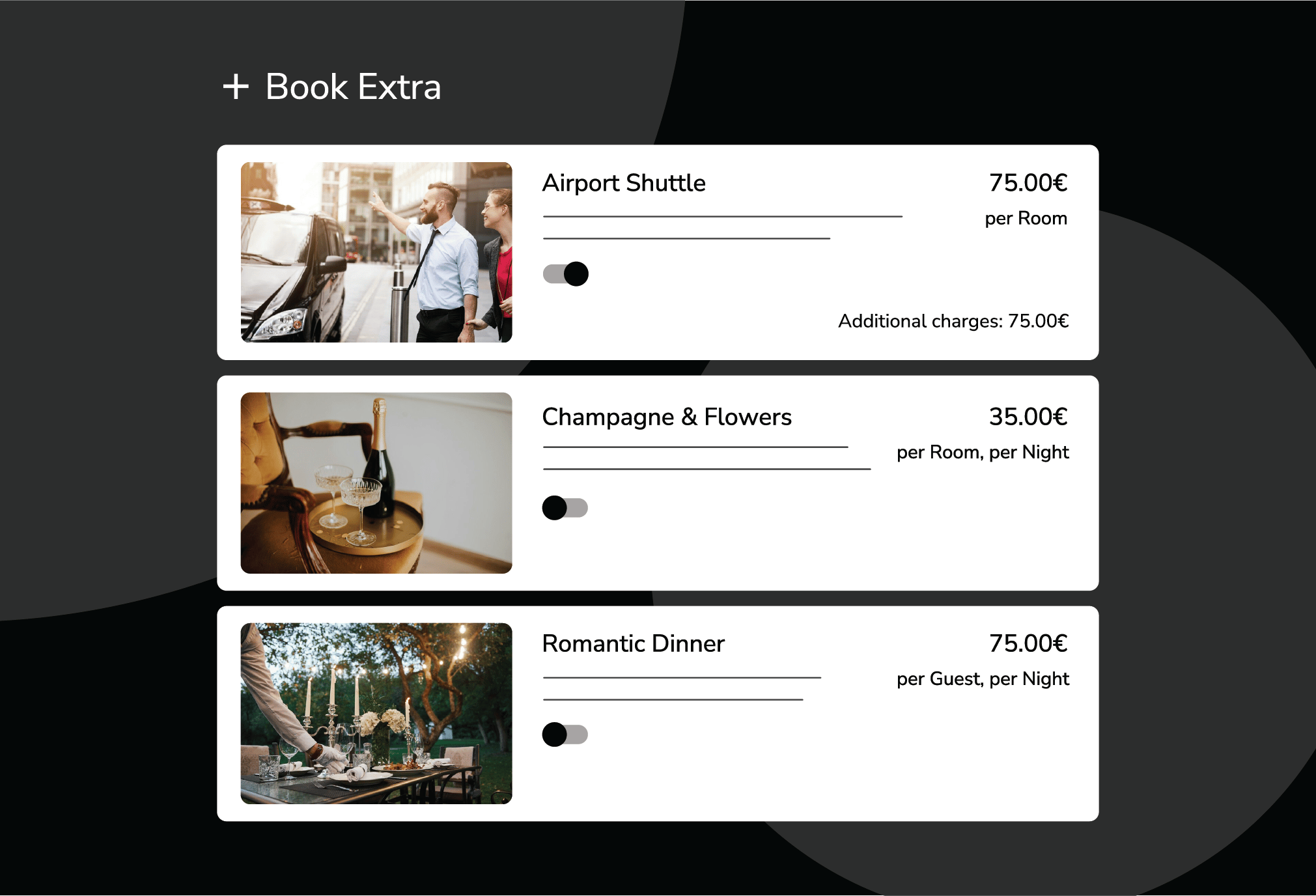Enable the Champagne & Flowers toggle
The width and height of the screenshot is (1316, 896).
point(565,508)
